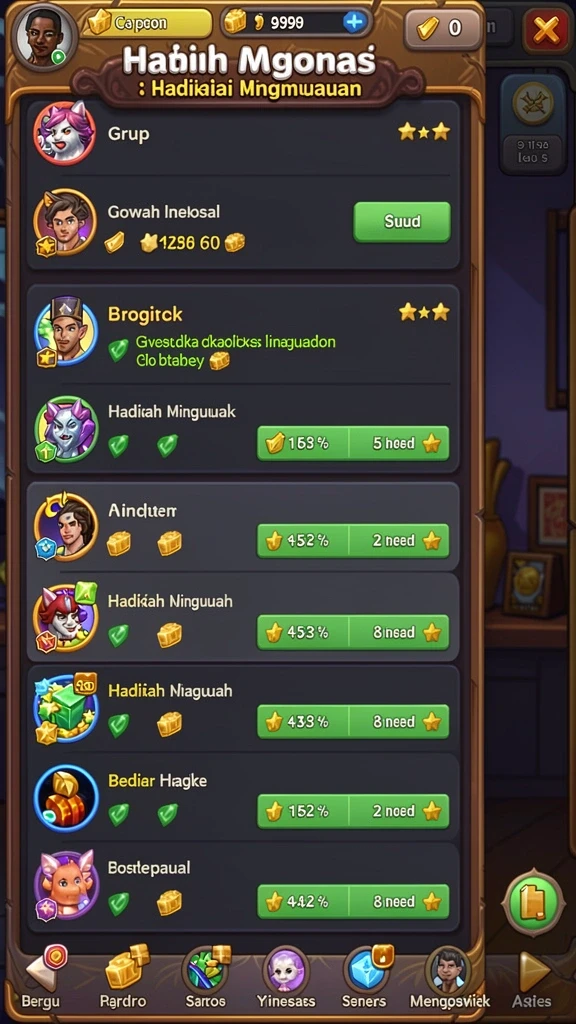Open the Rardro tab
576x1024 pixels.
tap(123, 978)
